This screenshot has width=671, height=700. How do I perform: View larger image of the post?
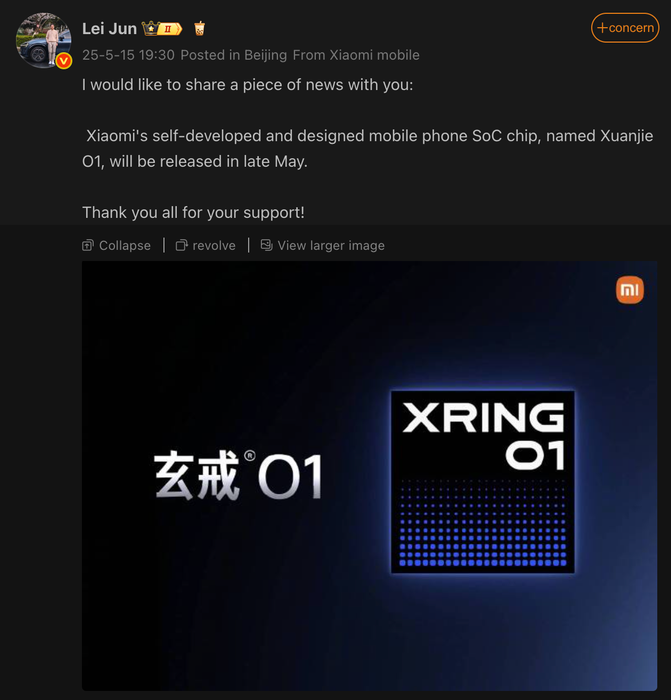click(x=322, y=245)
